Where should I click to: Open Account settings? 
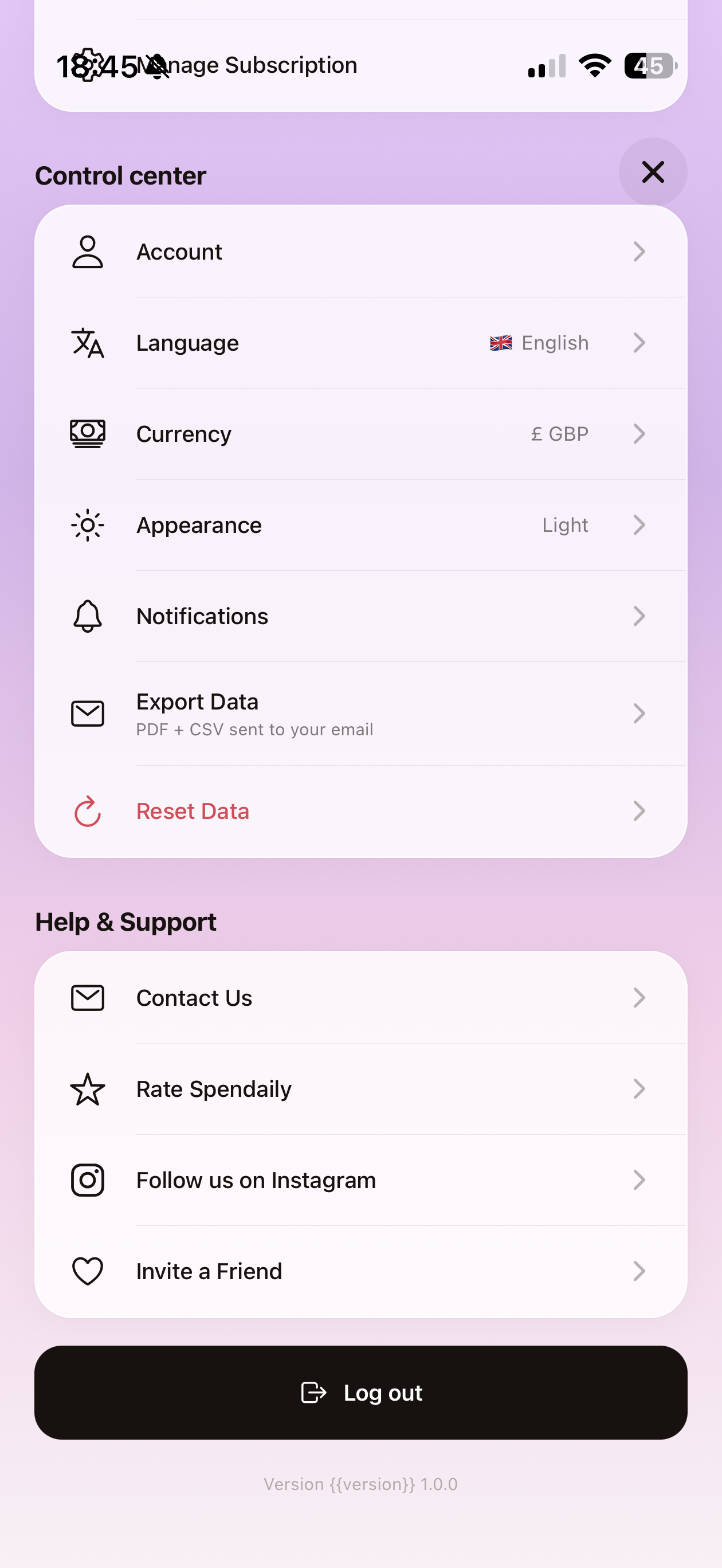tap(360, 252)
